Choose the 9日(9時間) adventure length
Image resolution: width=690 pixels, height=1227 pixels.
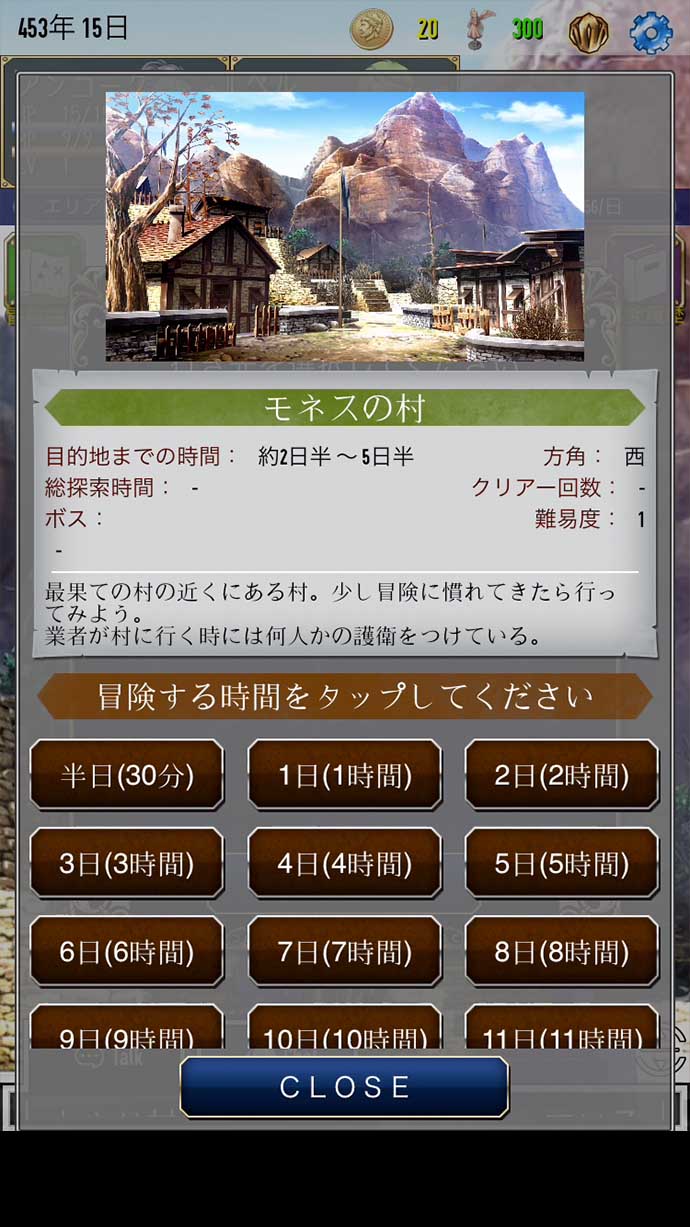click(127, 1030)
